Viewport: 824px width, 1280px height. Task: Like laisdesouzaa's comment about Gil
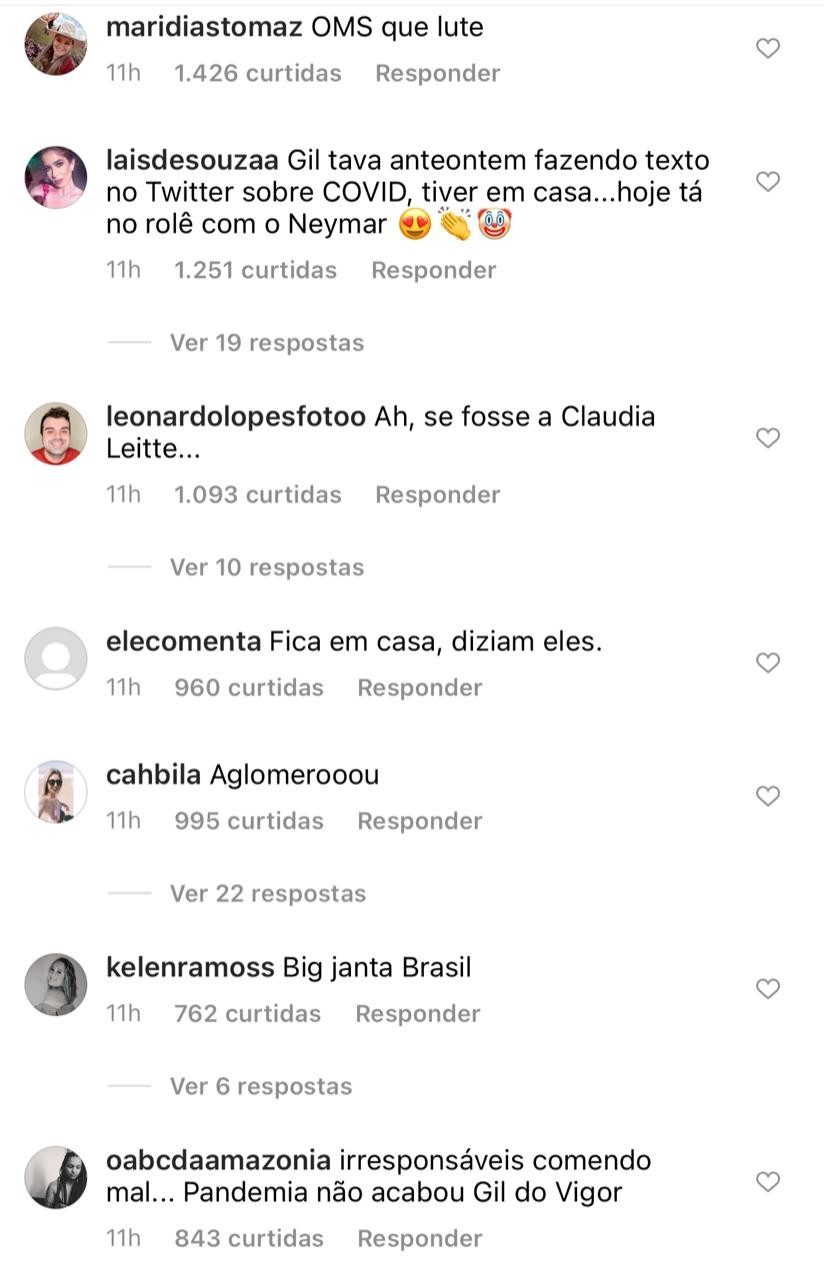(x=767, y=182)
